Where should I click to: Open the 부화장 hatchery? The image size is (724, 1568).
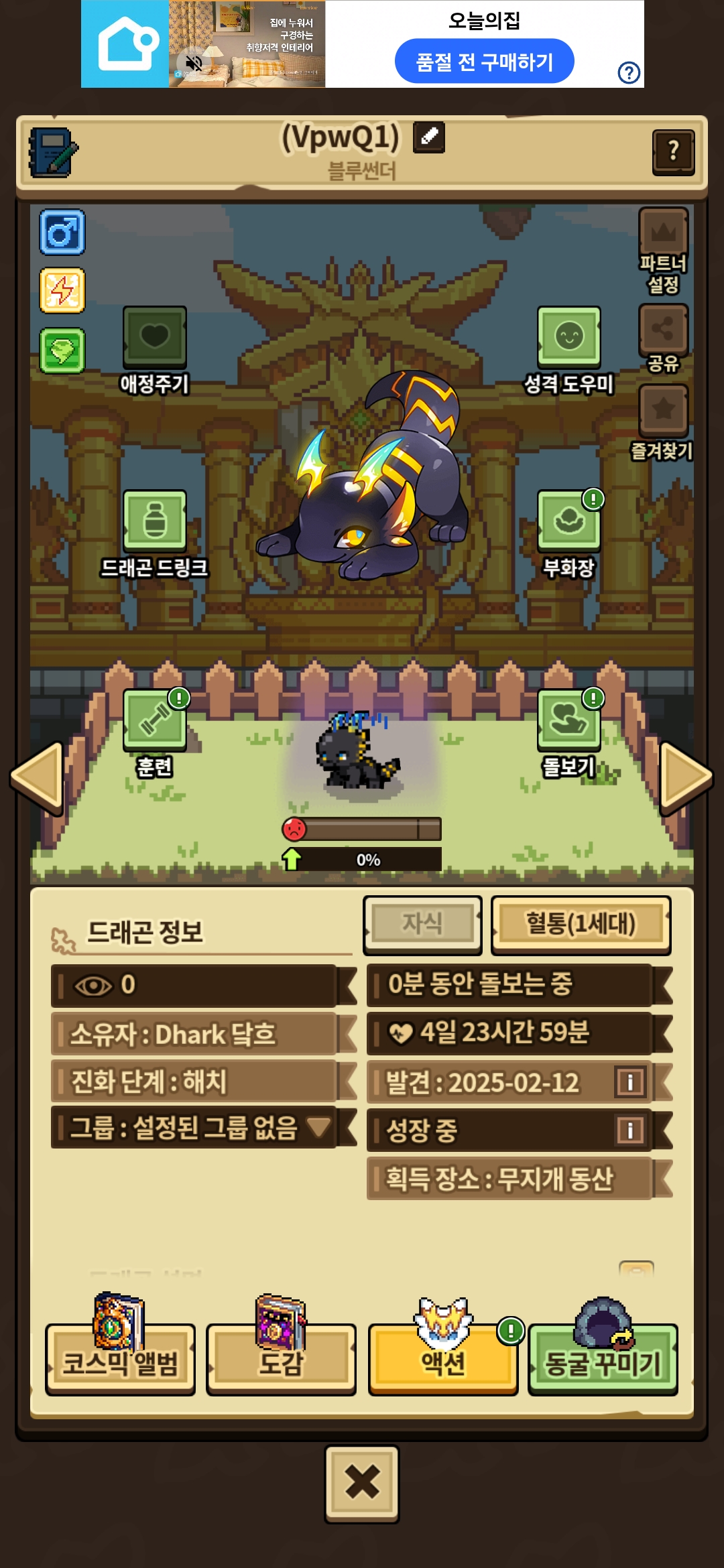pyautogui.click(x=568, y=521)
